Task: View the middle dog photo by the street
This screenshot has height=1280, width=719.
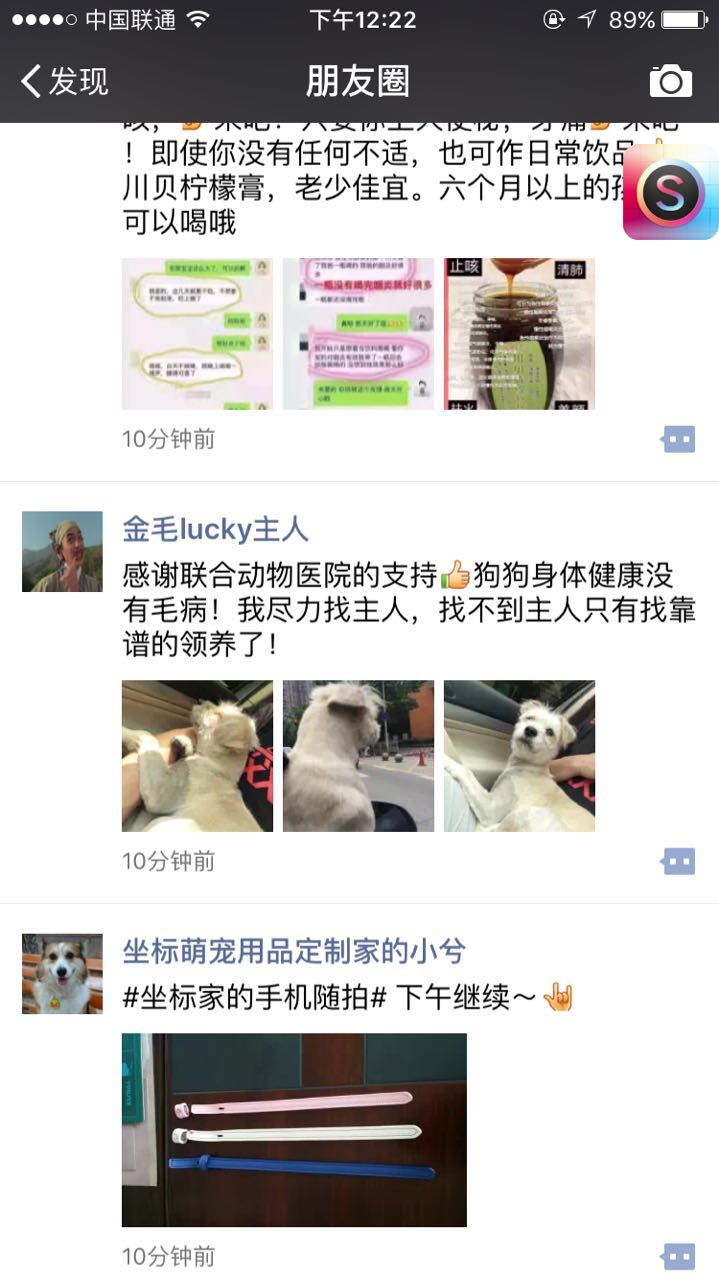Action: pos(358,756)
